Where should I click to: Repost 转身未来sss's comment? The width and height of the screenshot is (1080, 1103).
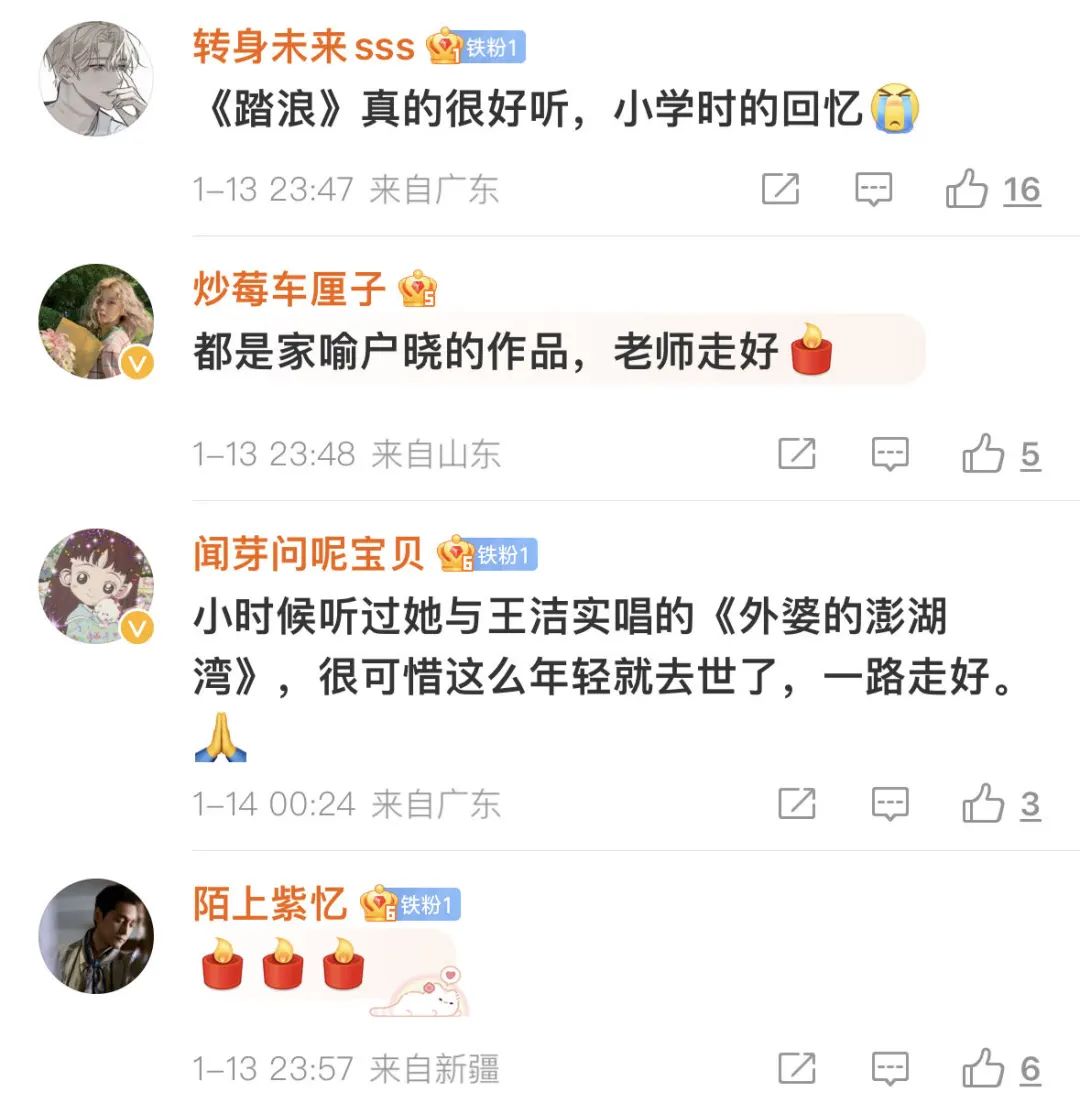(780, 189)
